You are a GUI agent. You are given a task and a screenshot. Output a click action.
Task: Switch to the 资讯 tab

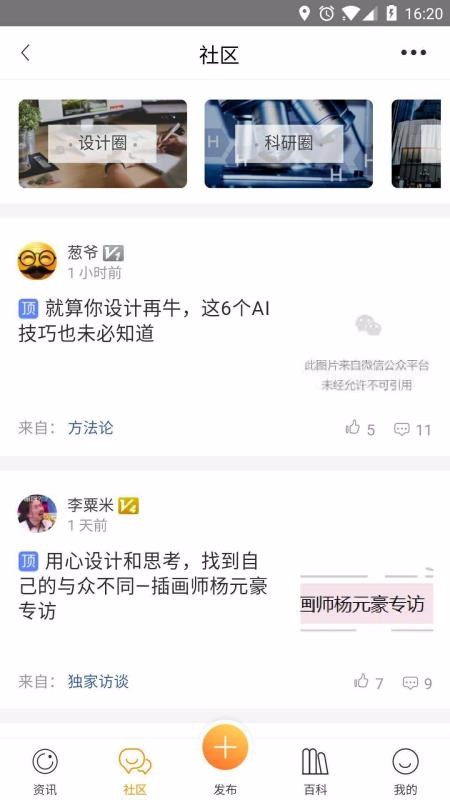(x=45, y=771)
